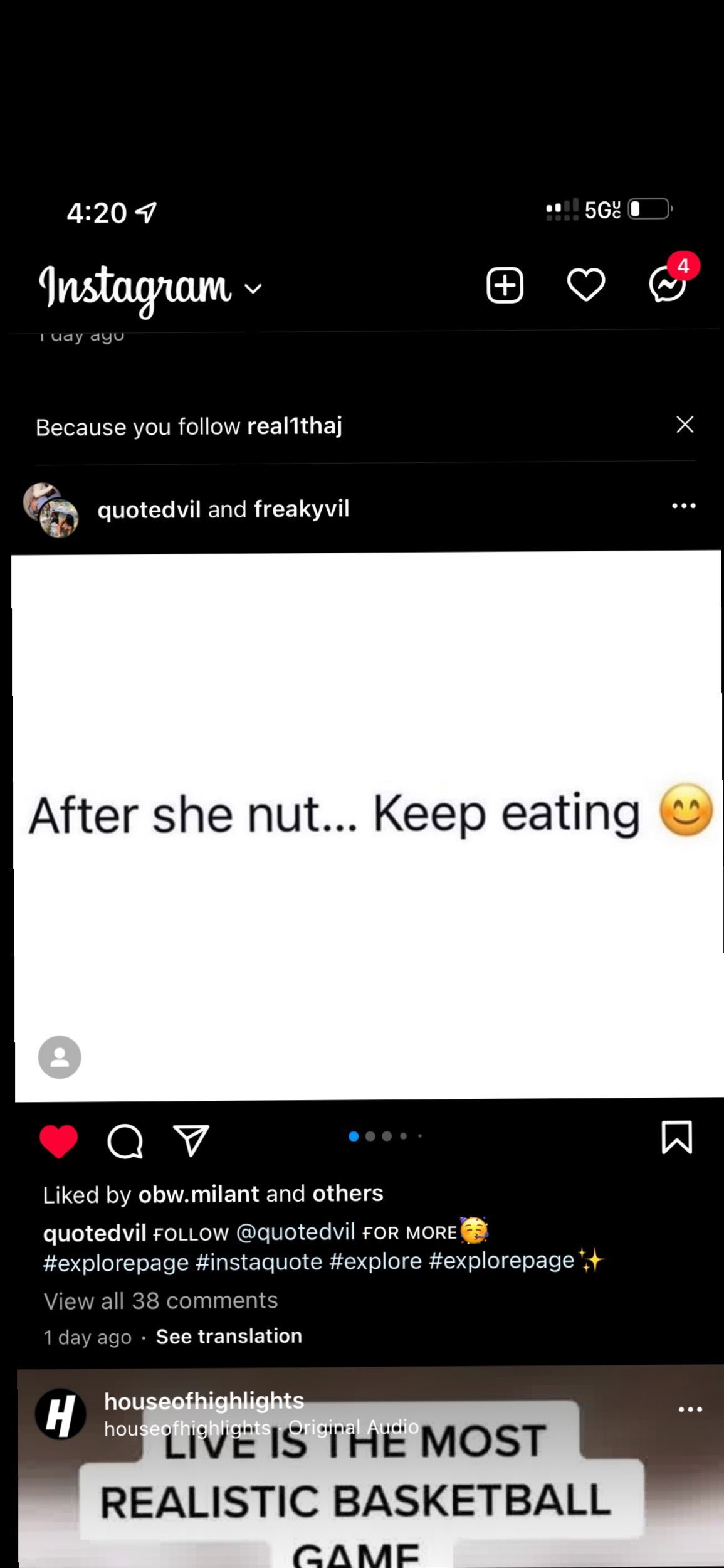
Task: Open freakyvil profile from post header
Action: point(301,509)
